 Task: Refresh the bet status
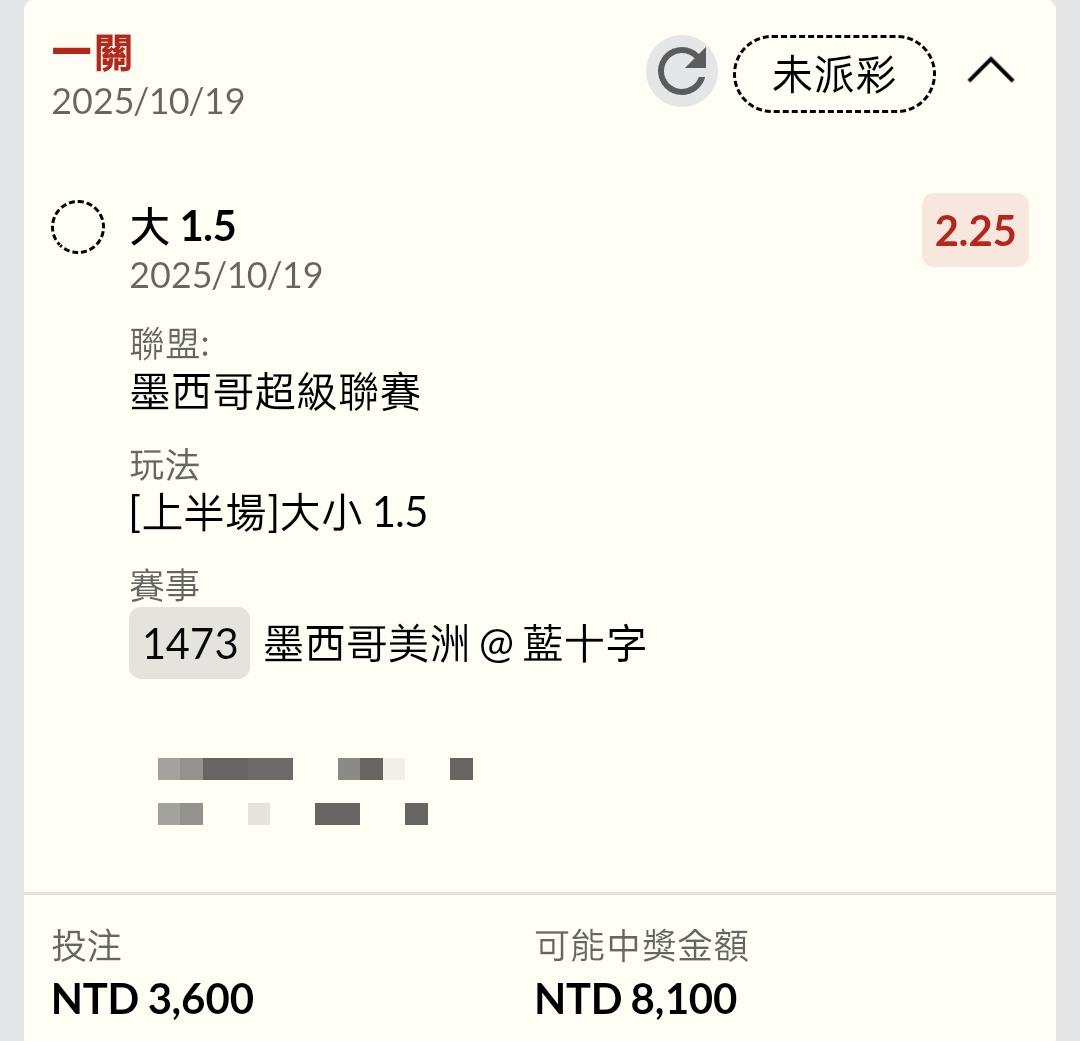[681, 71]
